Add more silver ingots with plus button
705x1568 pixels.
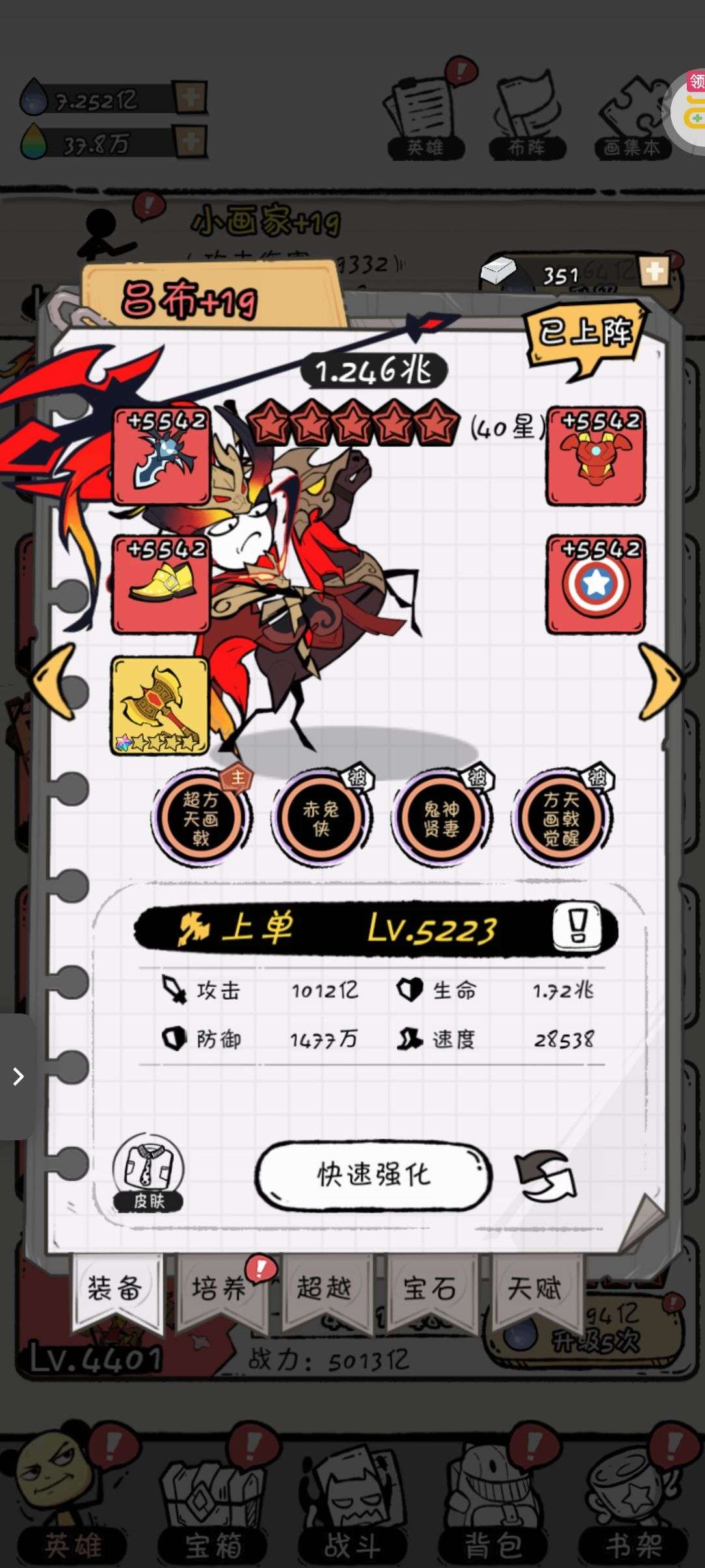pos(654,272)
